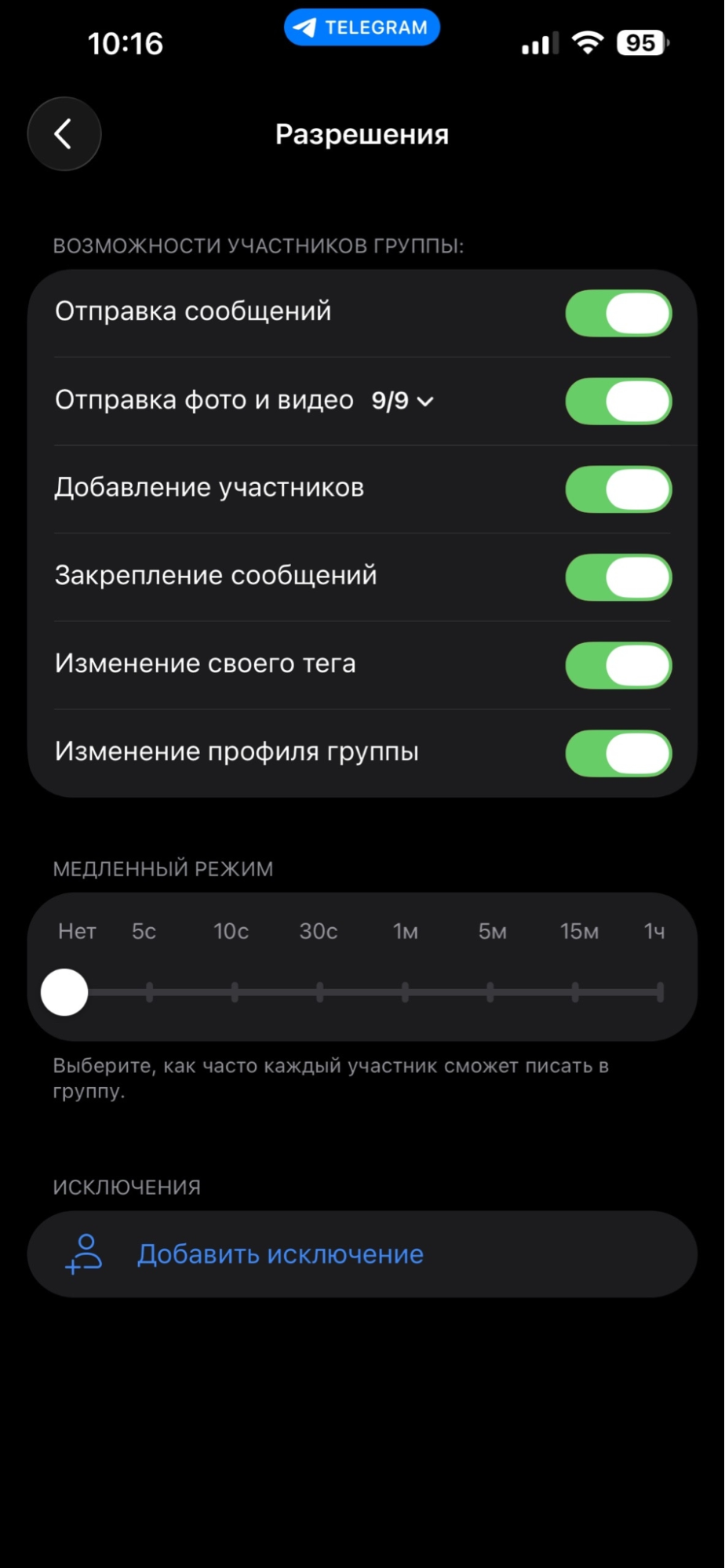Tap the add person icon near Добавить исключение
Viewport: 725px width, 1568px height.
(84, 1253)
